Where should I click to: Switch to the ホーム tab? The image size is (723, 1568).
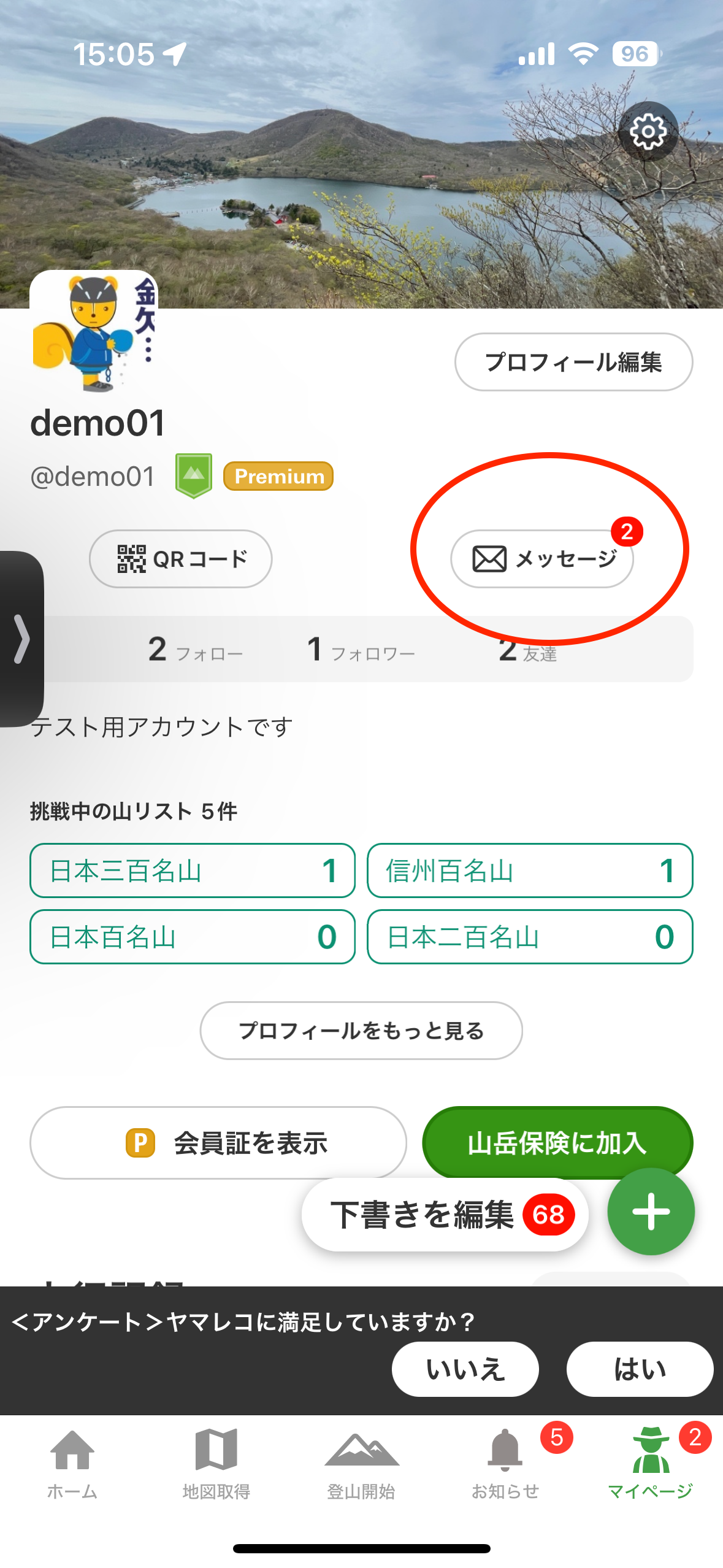[x=72, y=1464]
